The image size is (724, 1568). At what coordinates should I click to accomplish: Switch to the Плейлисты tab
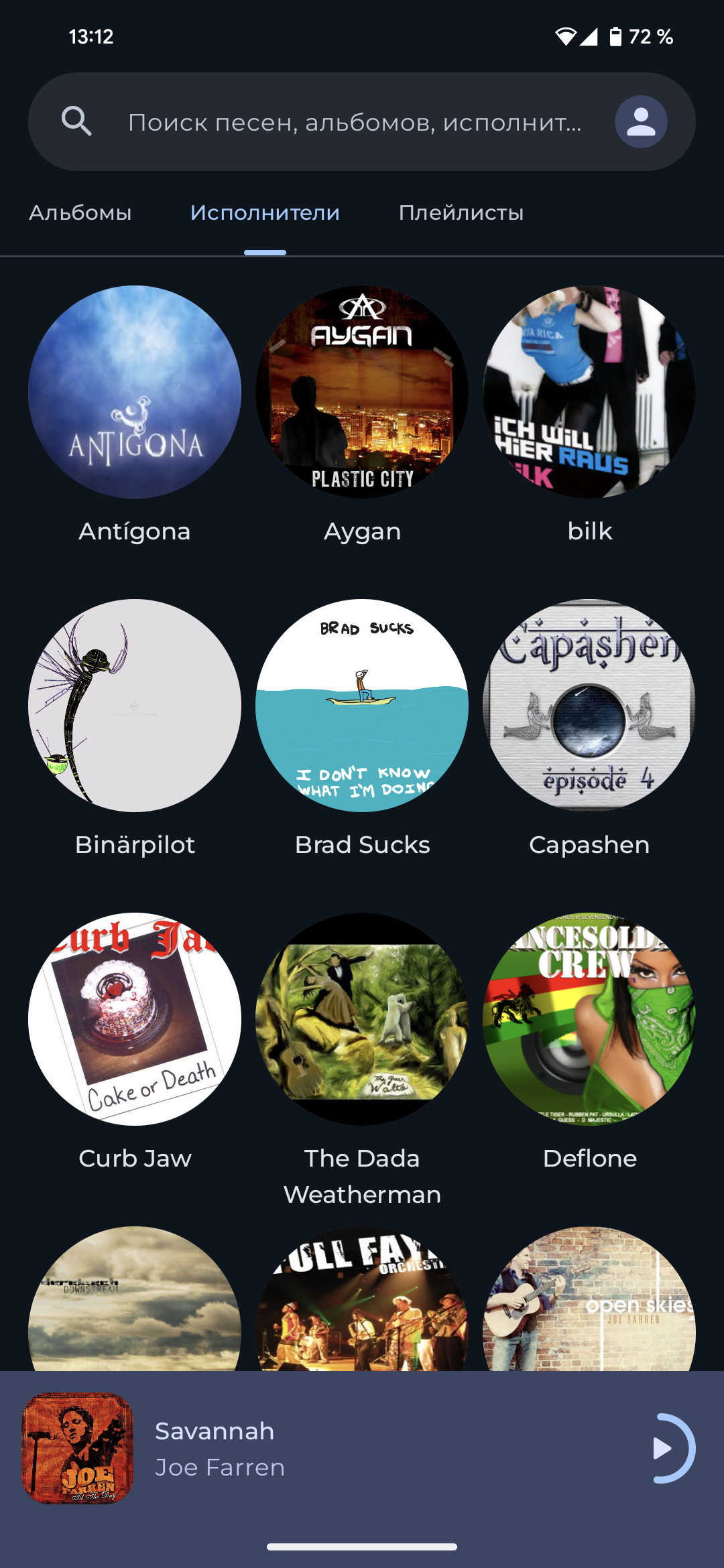click(461, 213)
